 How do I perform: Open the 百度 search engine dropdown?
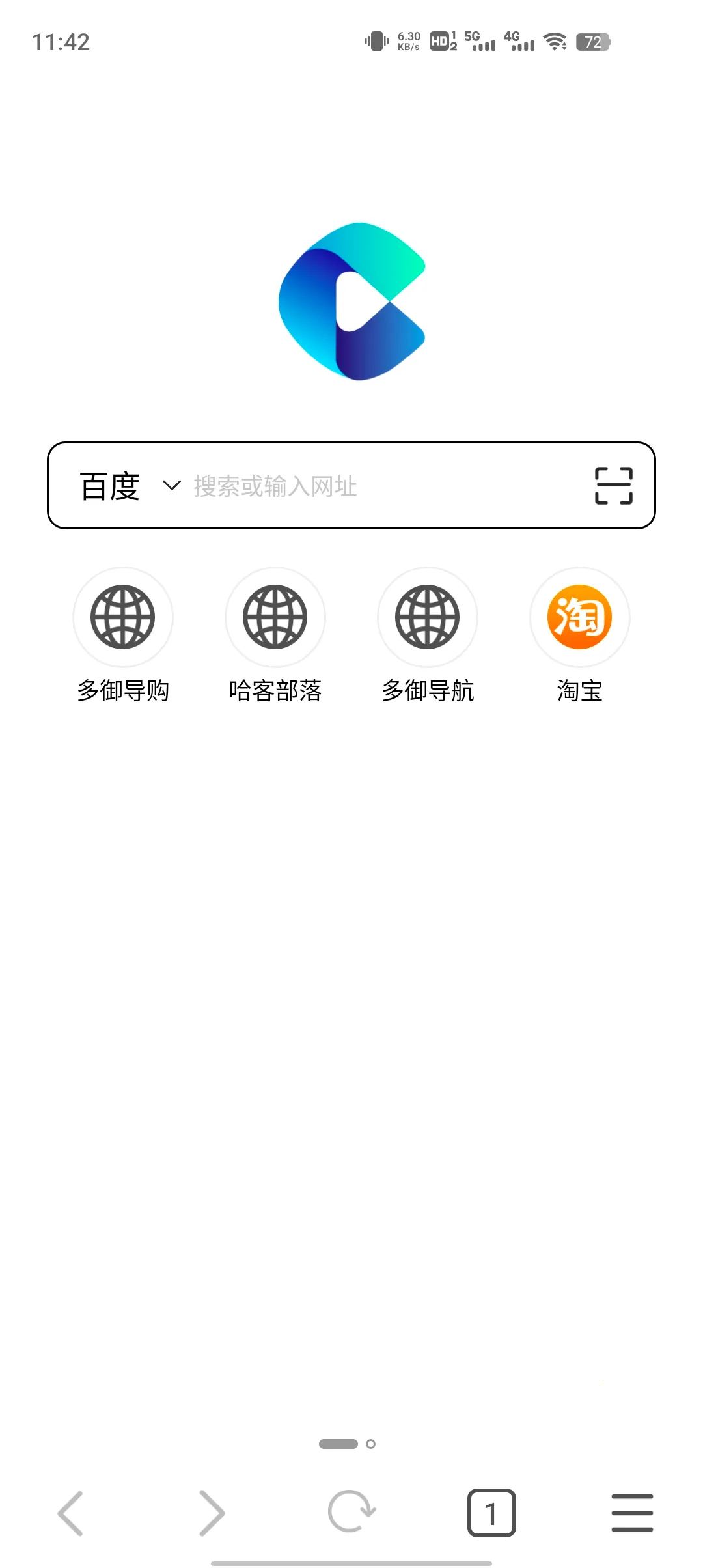tap(109, 485)
